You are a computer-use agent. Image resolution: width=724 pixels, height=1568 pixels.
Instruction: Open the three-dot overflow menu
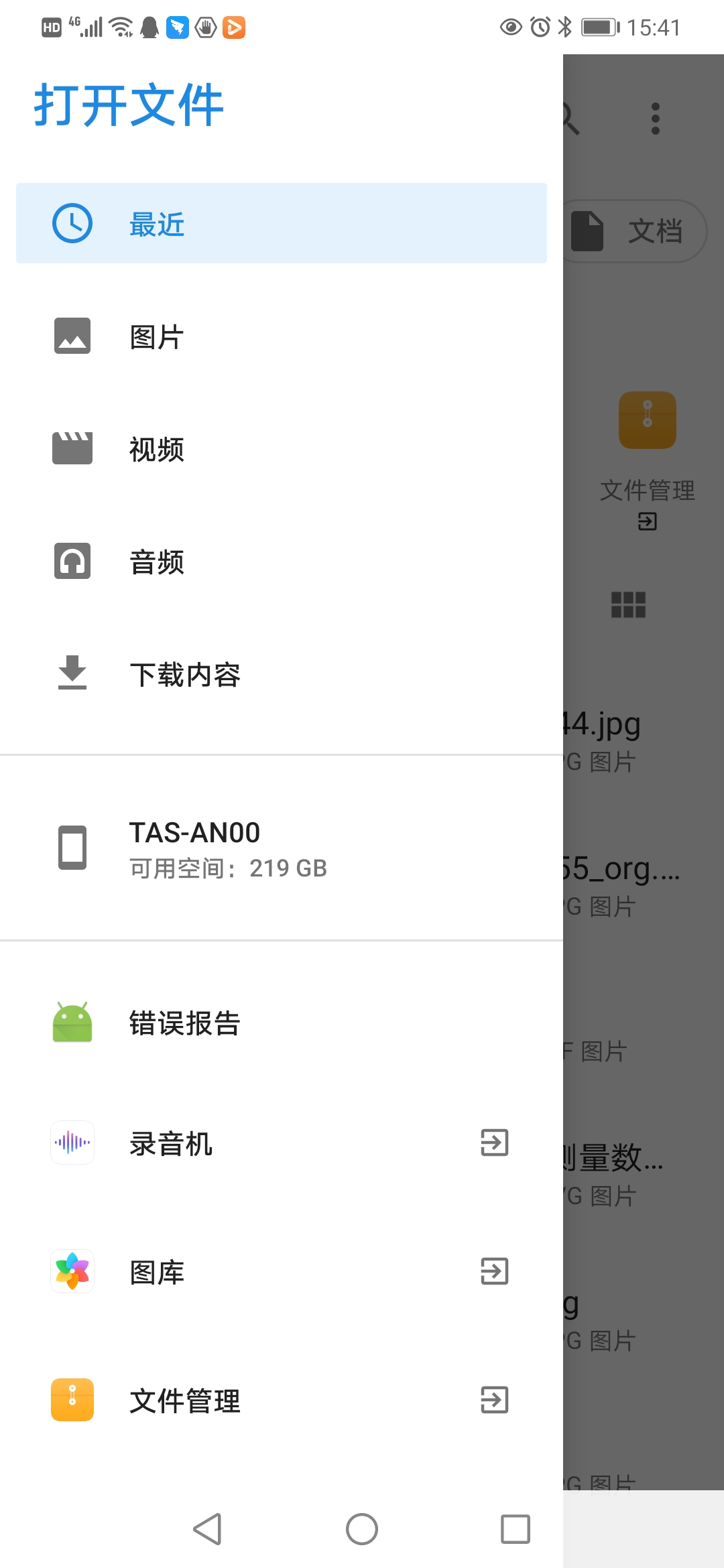coord(655,119)
